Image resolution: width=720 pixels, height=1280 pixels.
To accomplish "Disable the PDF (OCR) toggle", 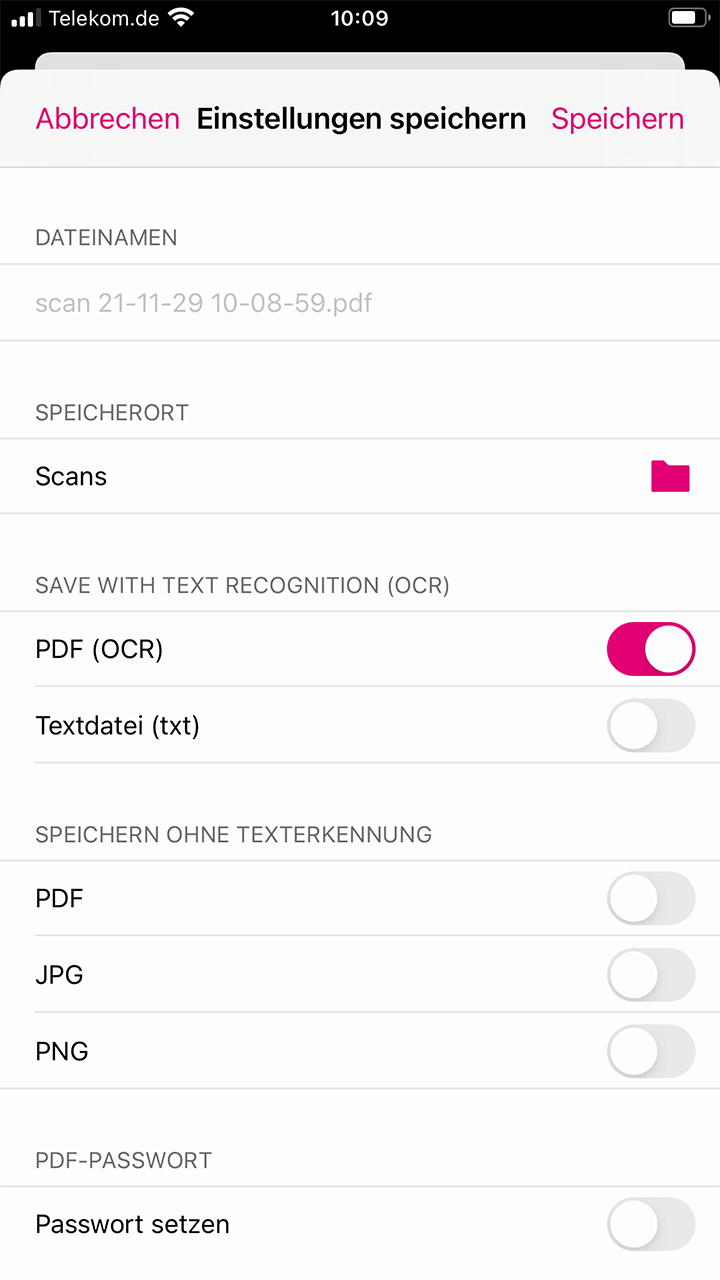I will [x=651, y=649].
